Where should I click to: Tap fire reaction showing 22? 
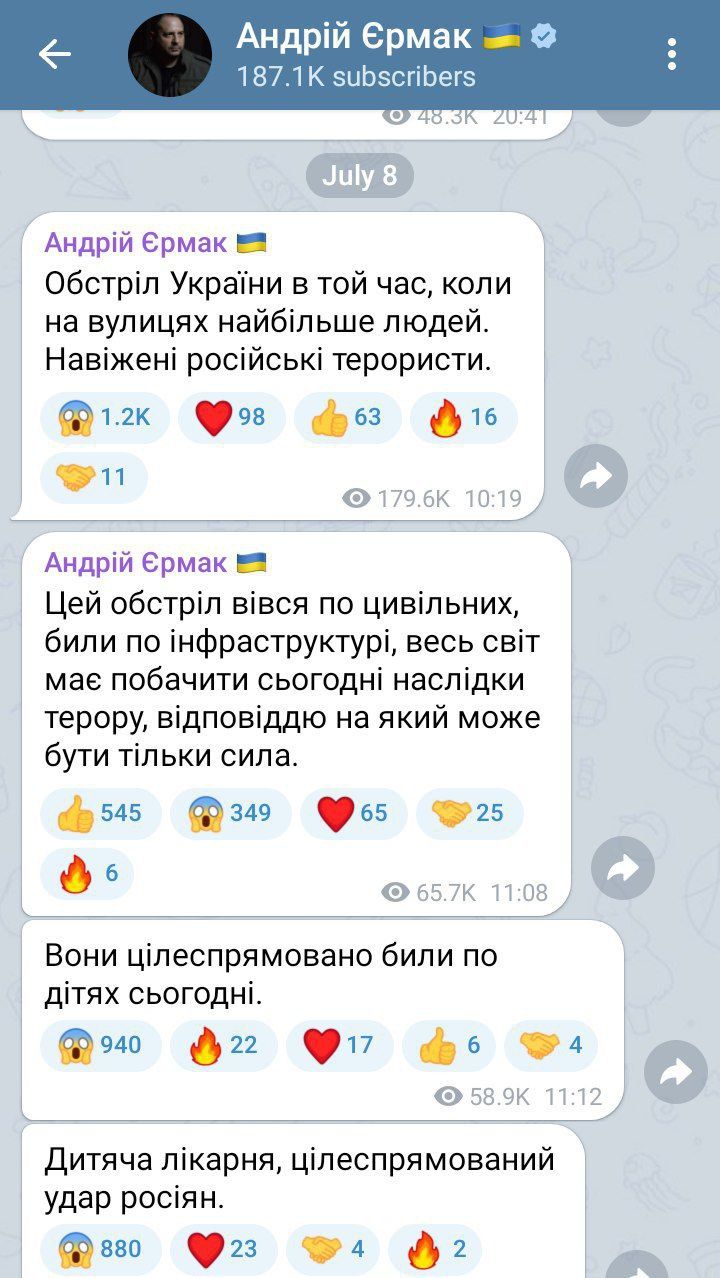(x=225, y=1045)
